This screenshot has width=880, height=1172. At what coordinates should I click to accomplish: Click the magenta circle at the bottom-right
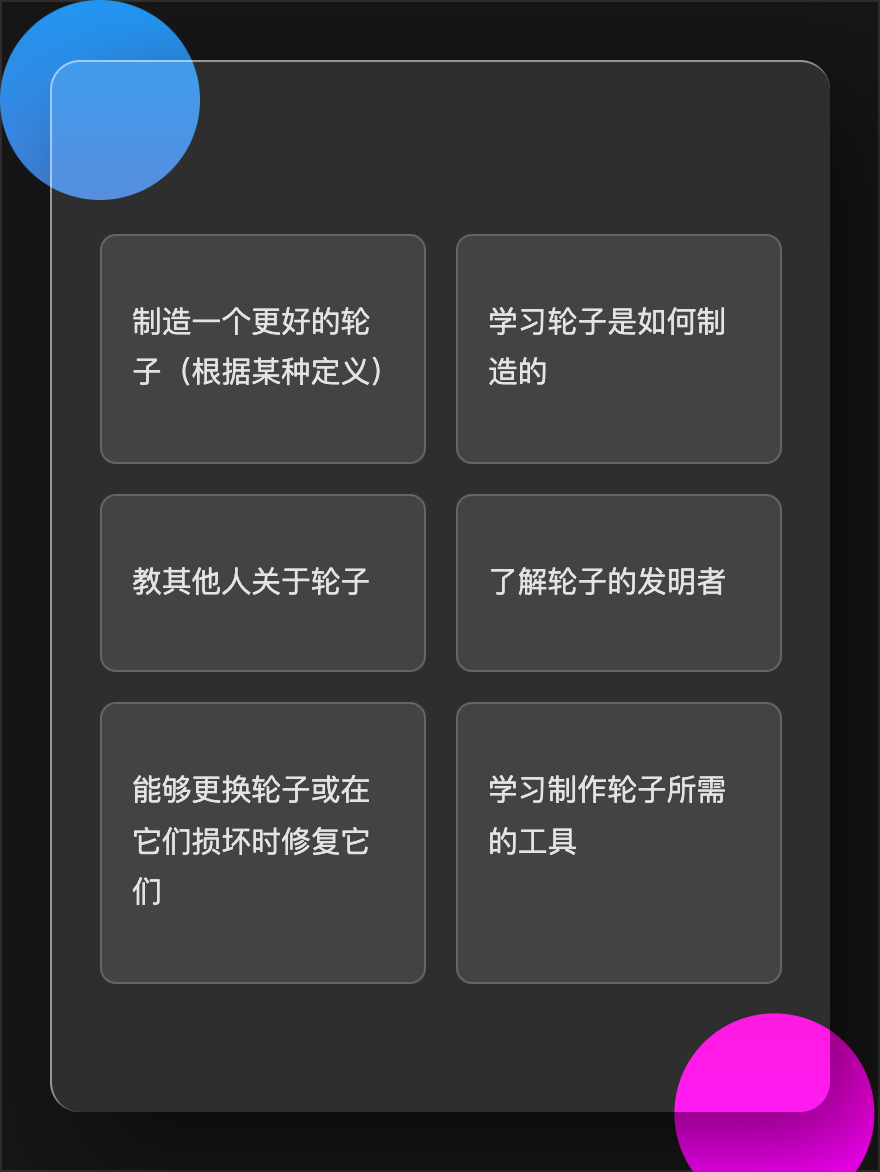click(x=775, y=1095)
